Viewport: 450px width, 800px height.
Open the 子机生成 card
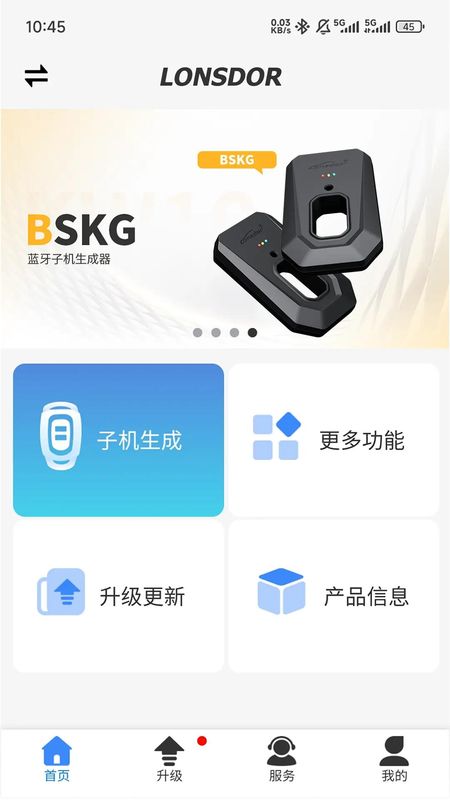pyautogui.click(x=118, y=440)
